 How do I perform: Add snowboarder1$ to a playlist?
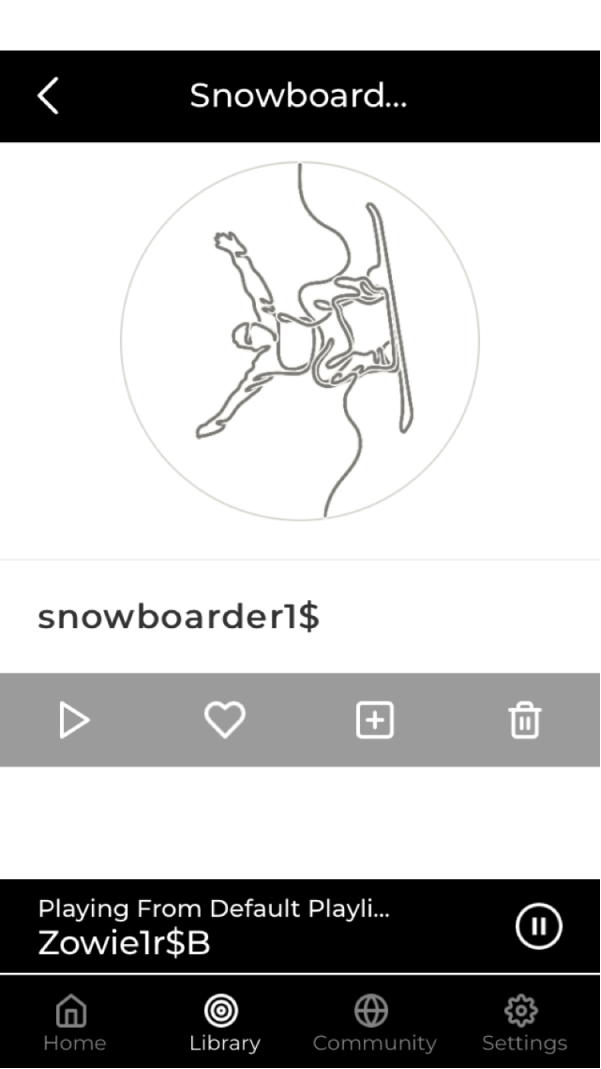375,720
